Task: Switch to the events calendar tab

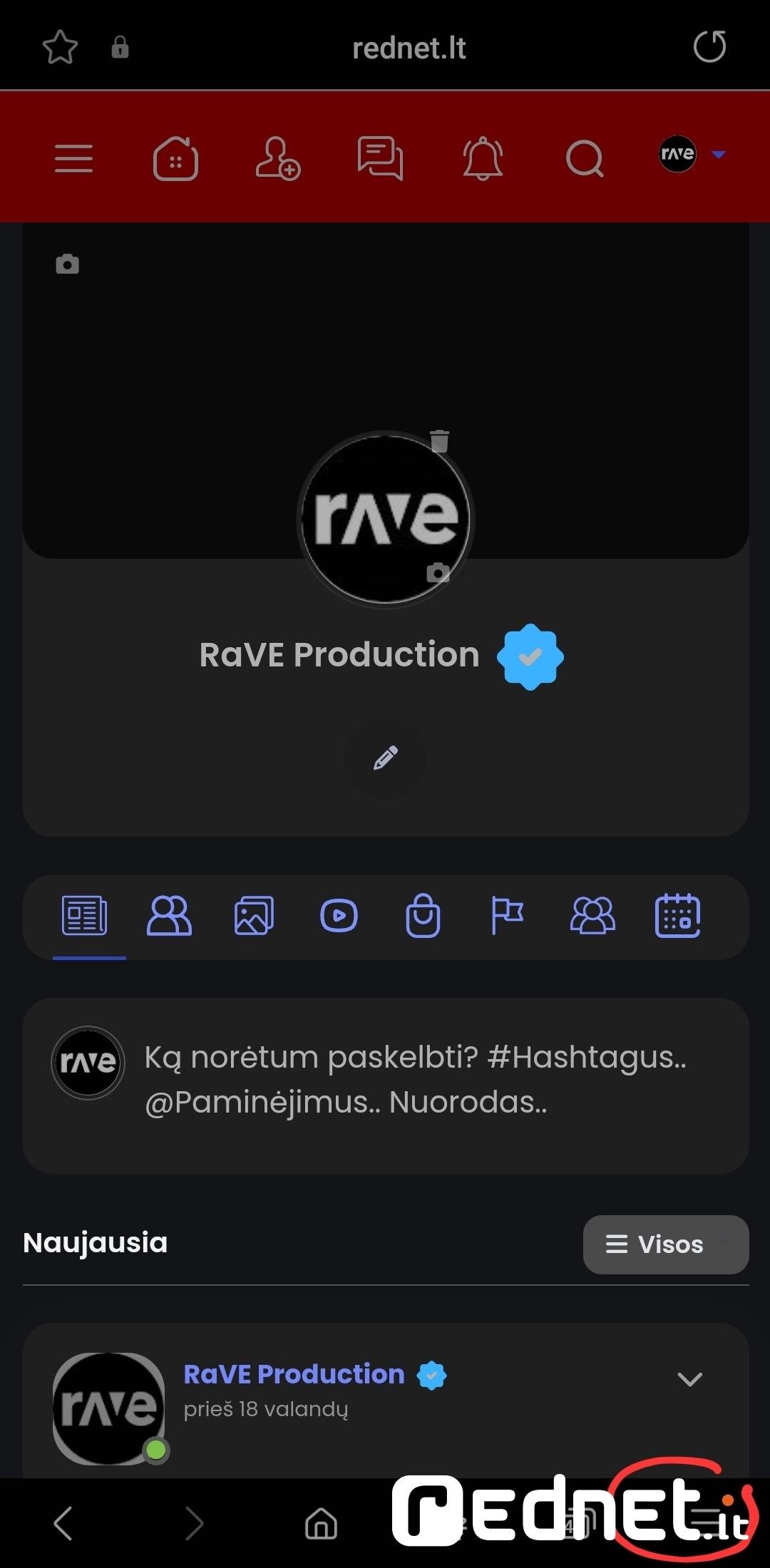Action: (677, 916)
